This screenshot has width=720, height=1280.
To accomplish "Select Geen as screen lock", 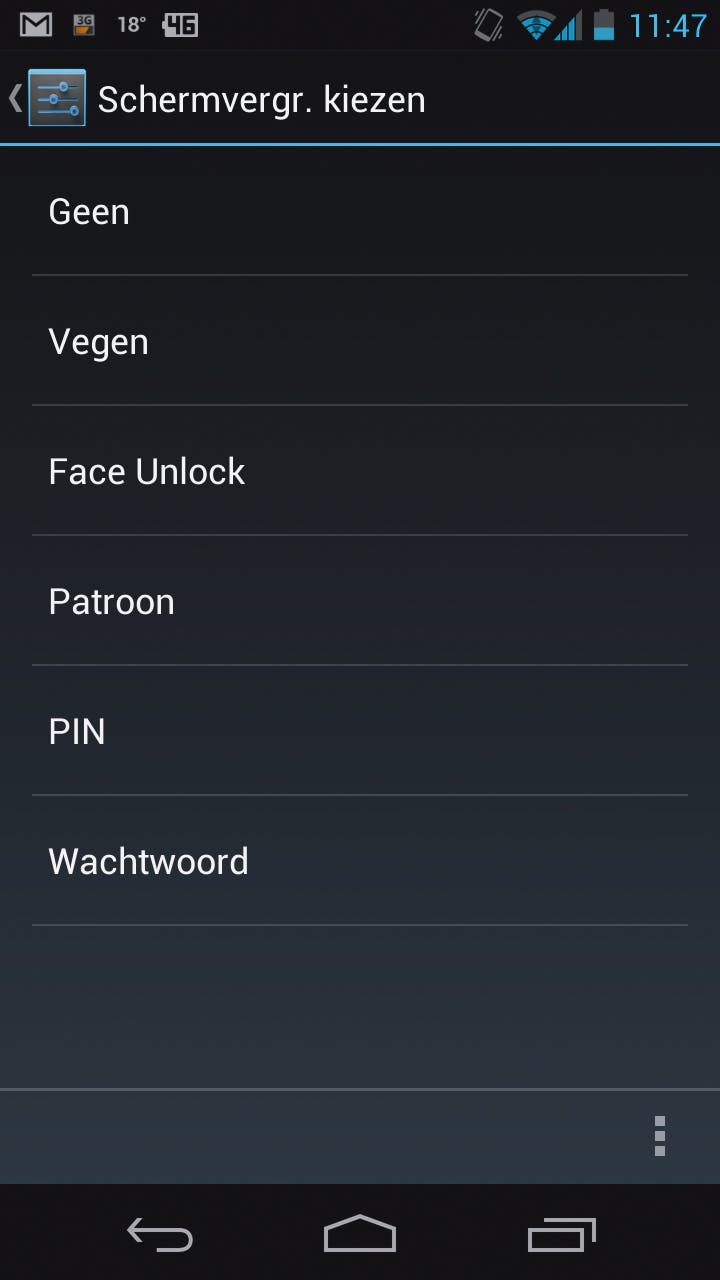I will [x=360, y=212].
